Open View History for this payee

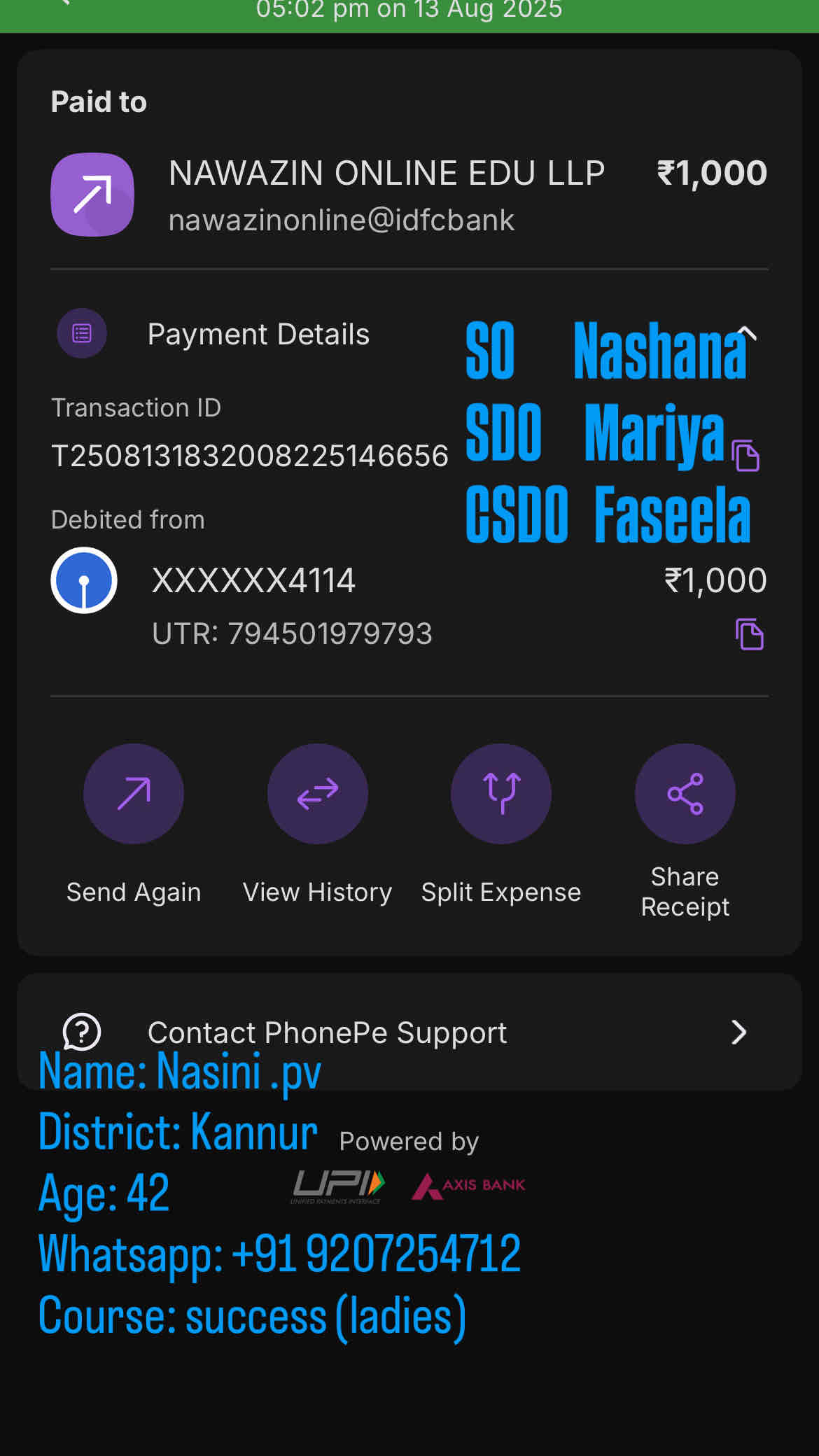[317, 794]
